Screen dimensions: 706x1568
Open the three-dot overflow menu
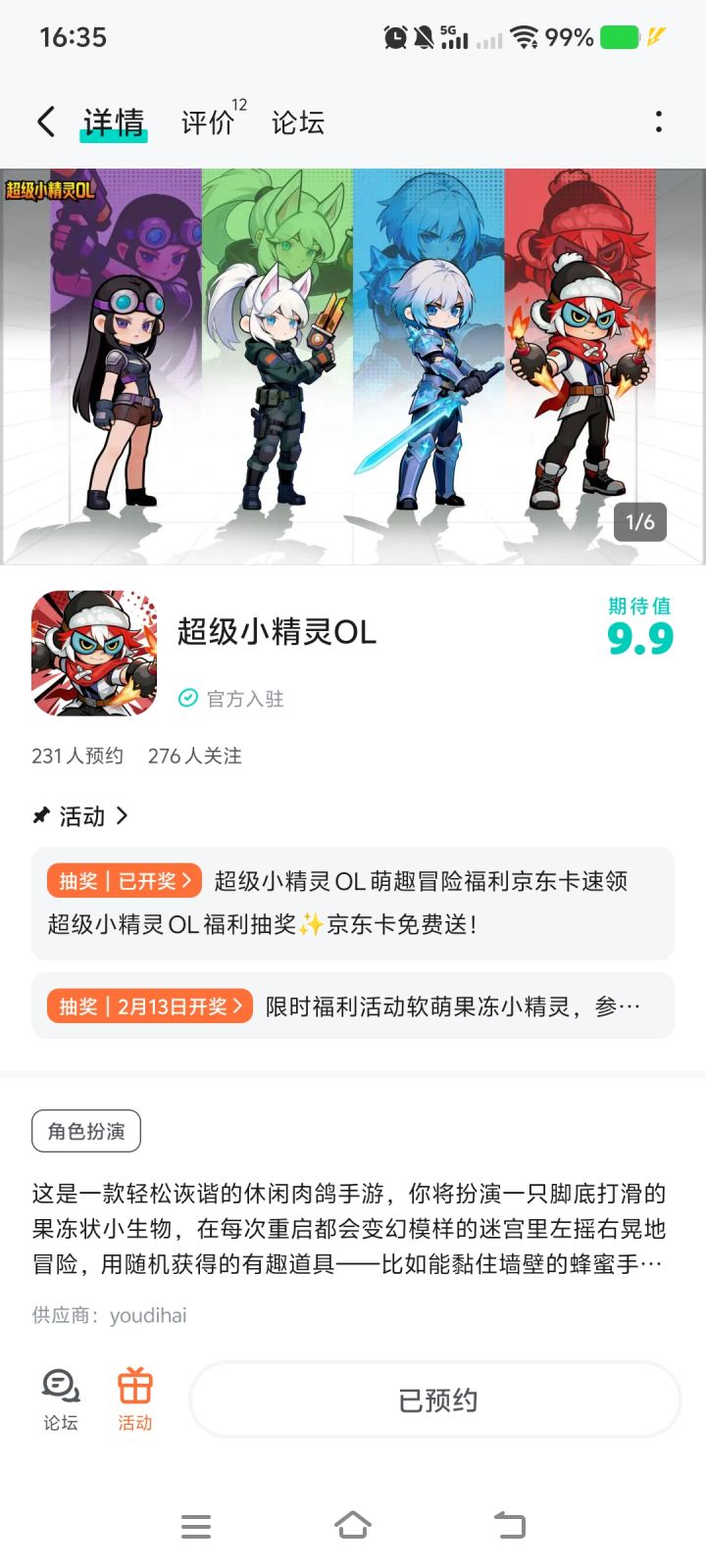(x=658, y=121)
